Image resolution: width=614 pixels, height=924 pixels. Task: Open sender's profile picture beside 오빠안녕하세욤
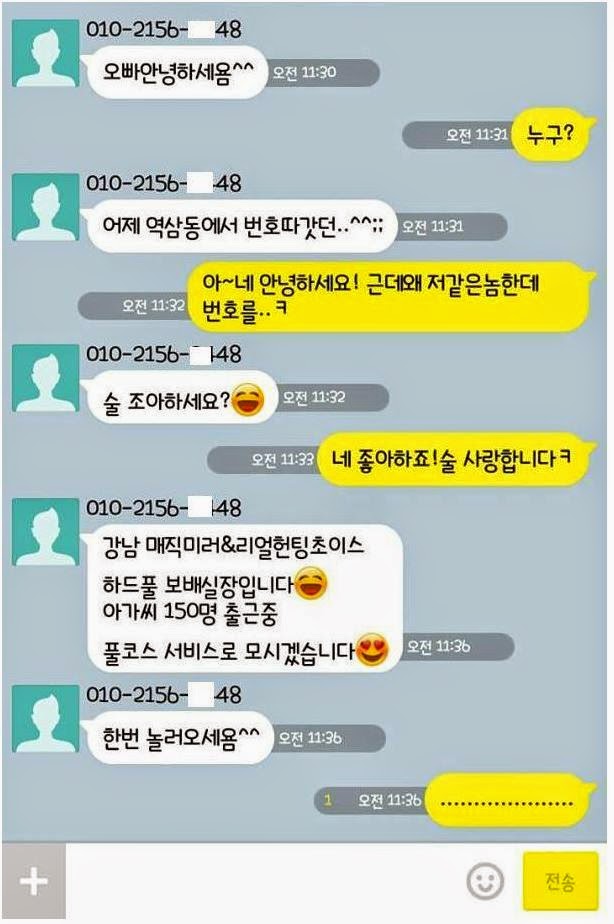[x=45, y=52]
